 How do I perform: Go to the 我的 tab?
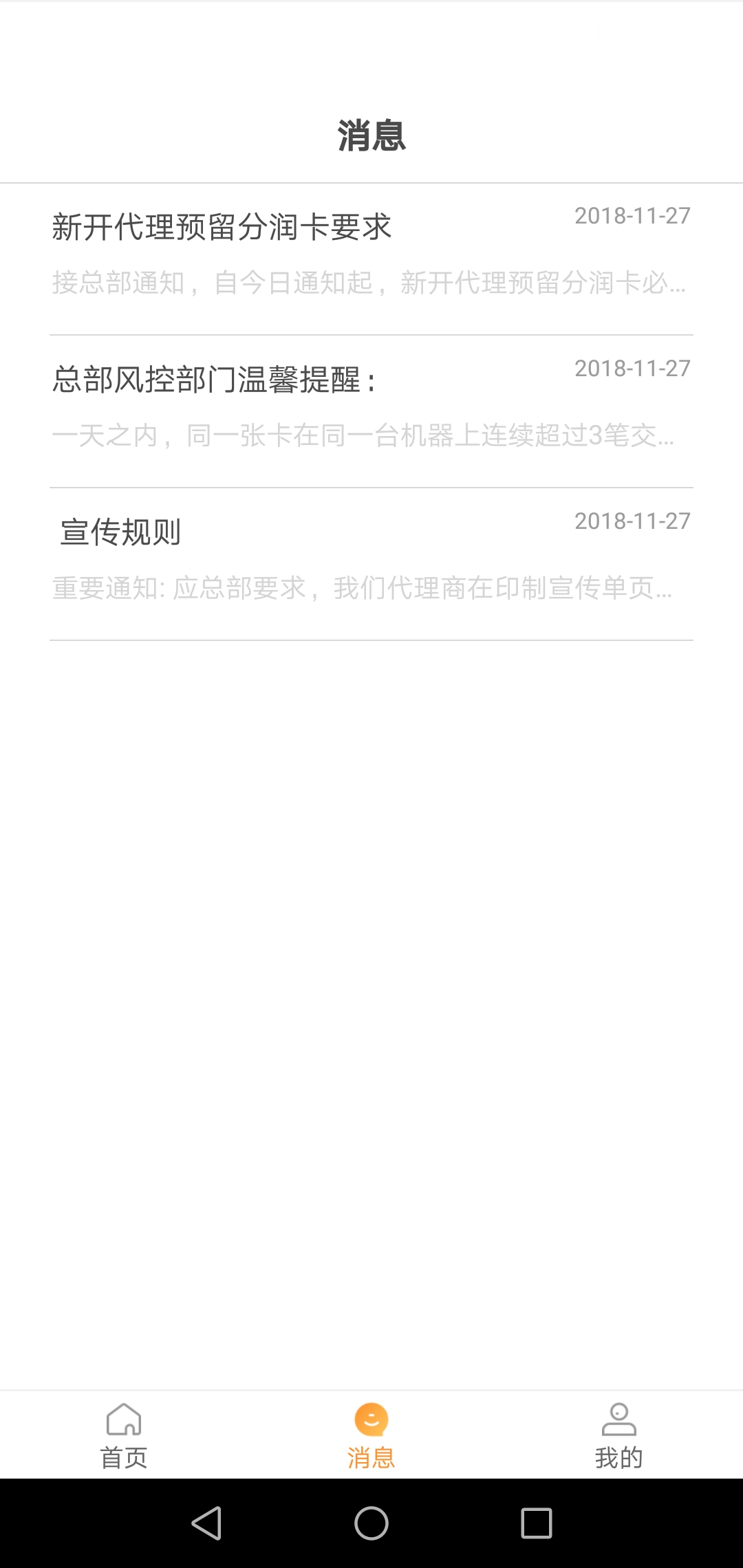tap(618, 1436)
